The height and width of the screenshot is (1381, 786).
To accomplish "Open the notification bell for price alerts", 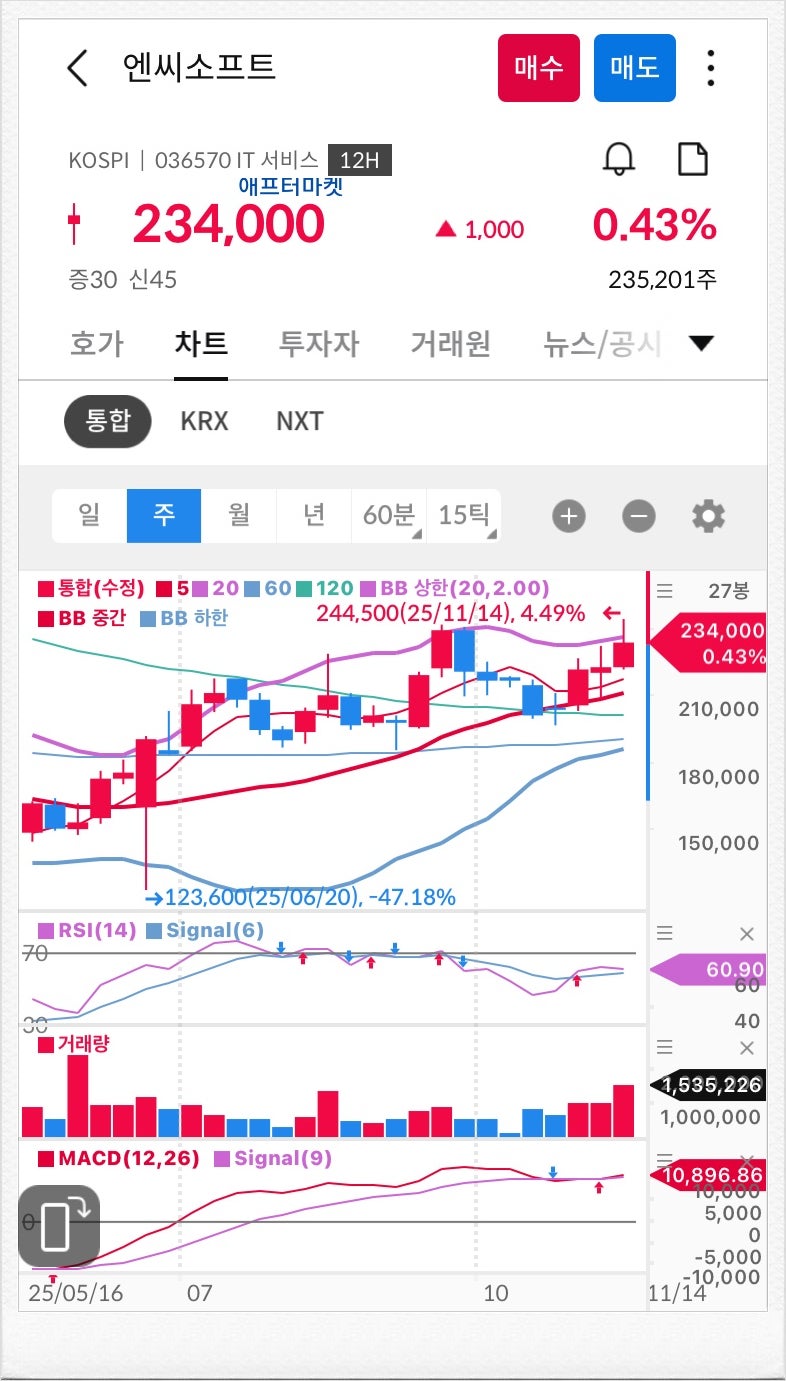I will coord(617,160).
